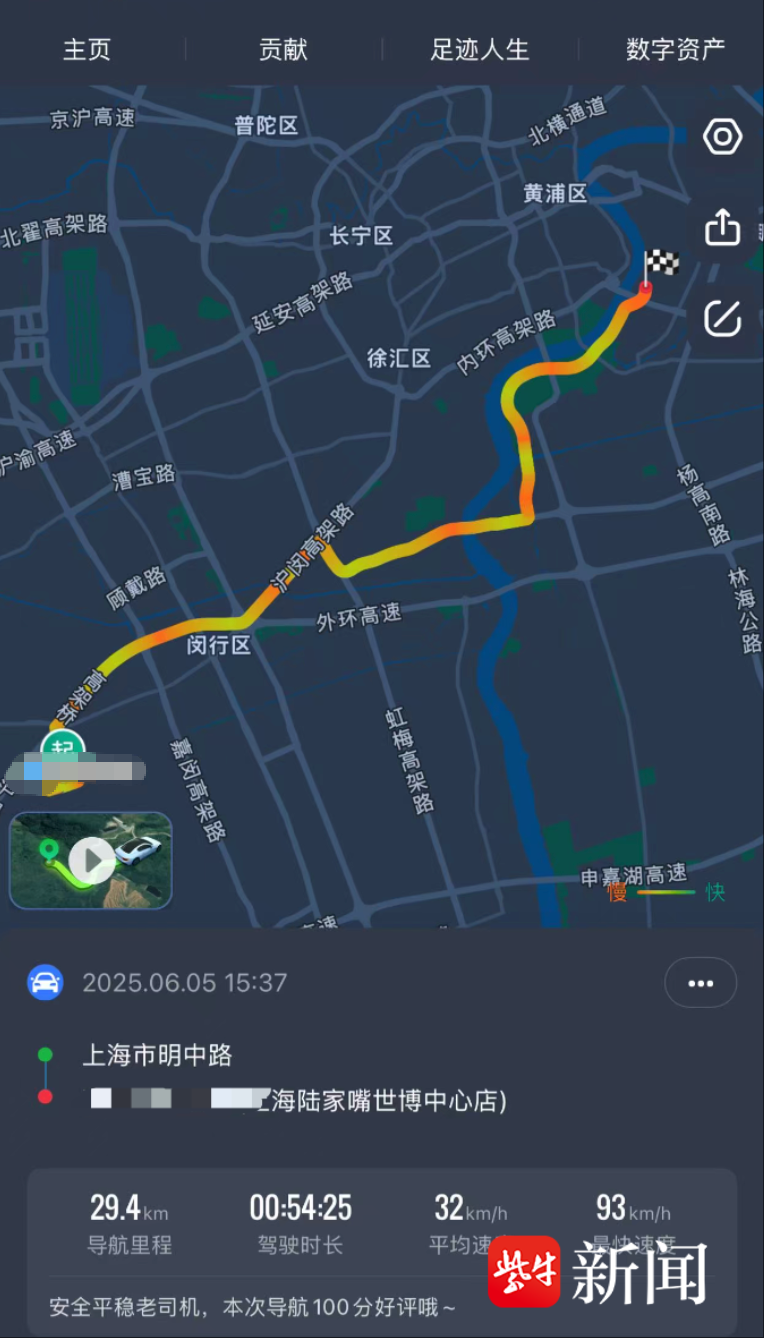The image size is (764, 1338).
Task: Play the route replay video
Action: [91, 860]
